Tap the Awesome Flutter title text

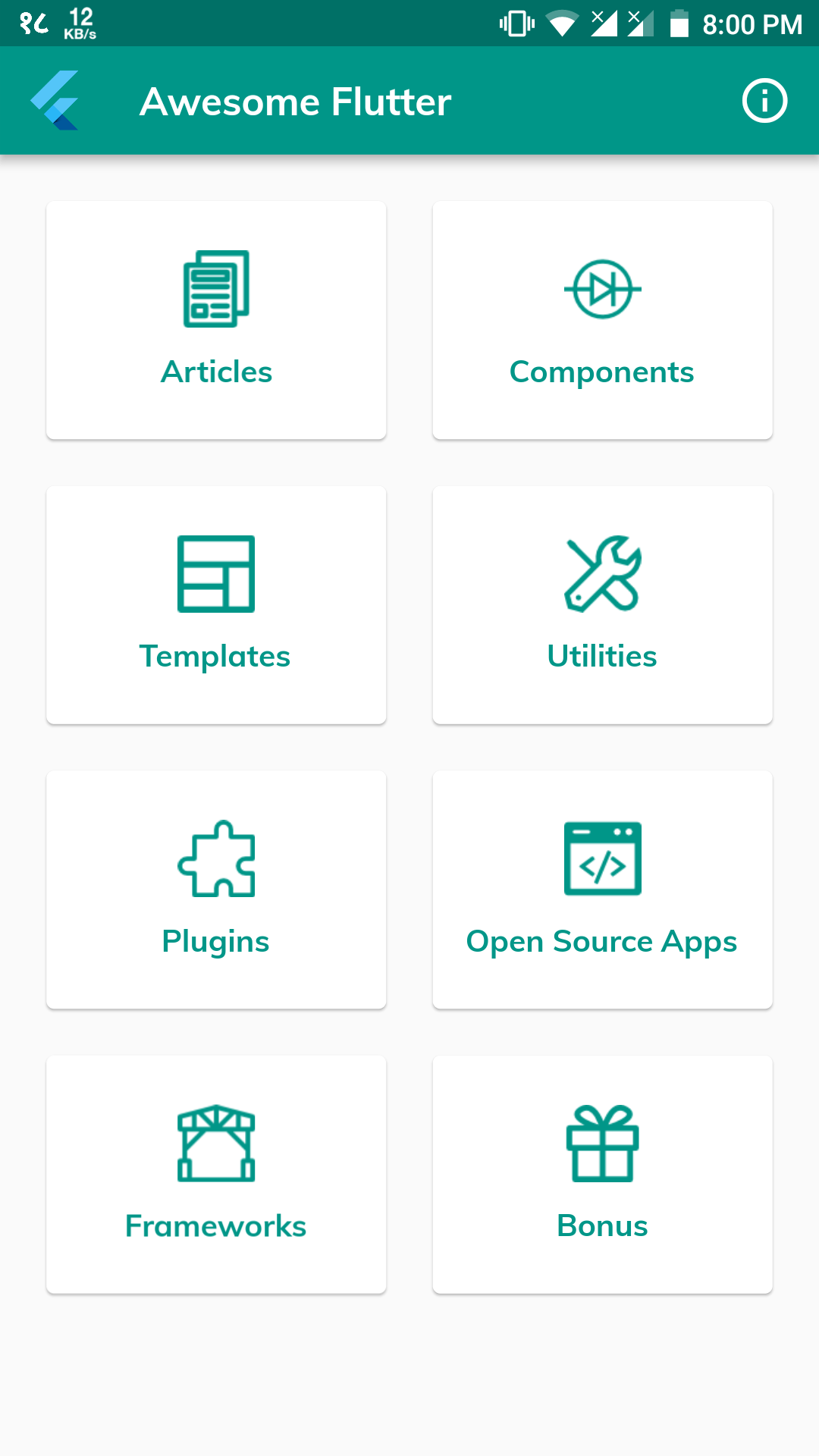295,101
